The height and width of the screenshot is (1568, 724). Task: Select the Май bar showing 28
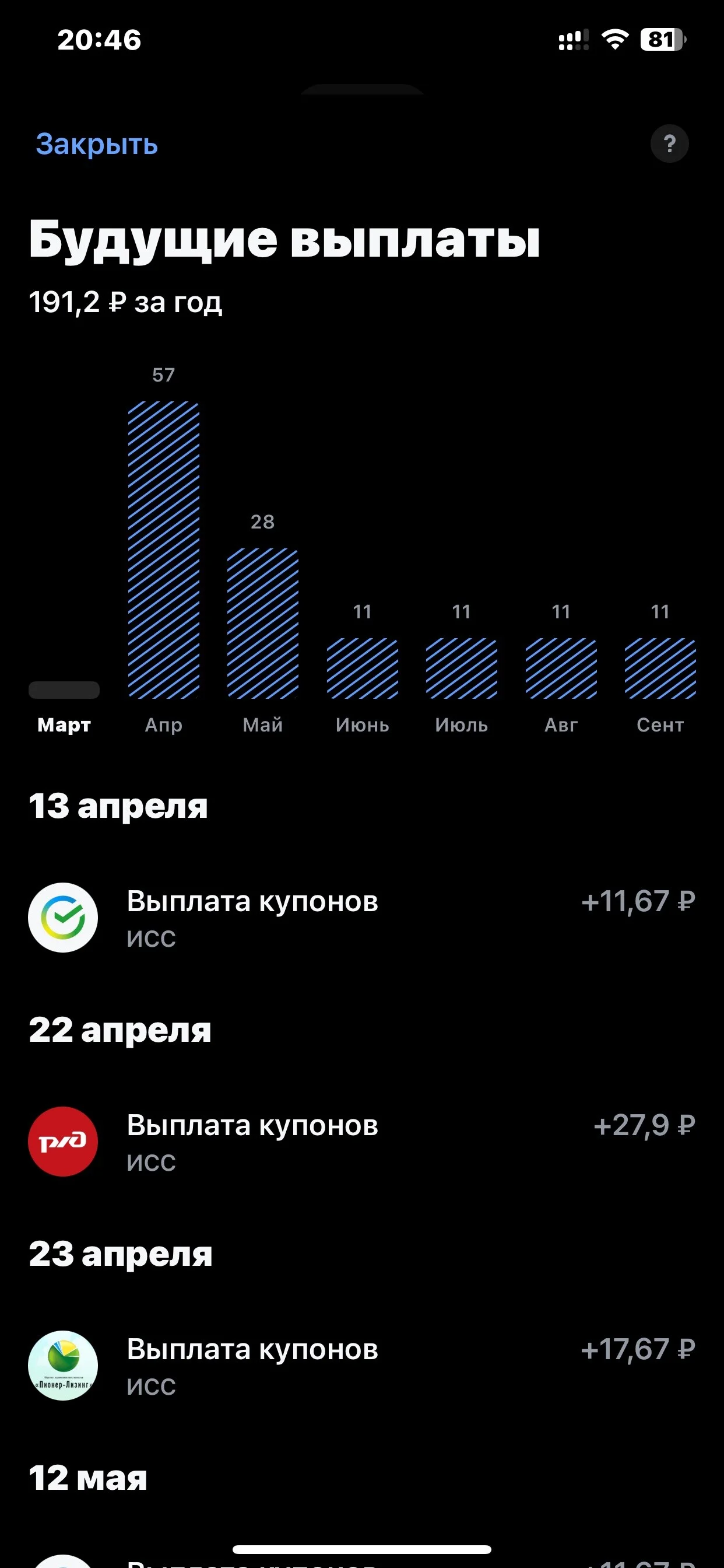pos(263,624)
